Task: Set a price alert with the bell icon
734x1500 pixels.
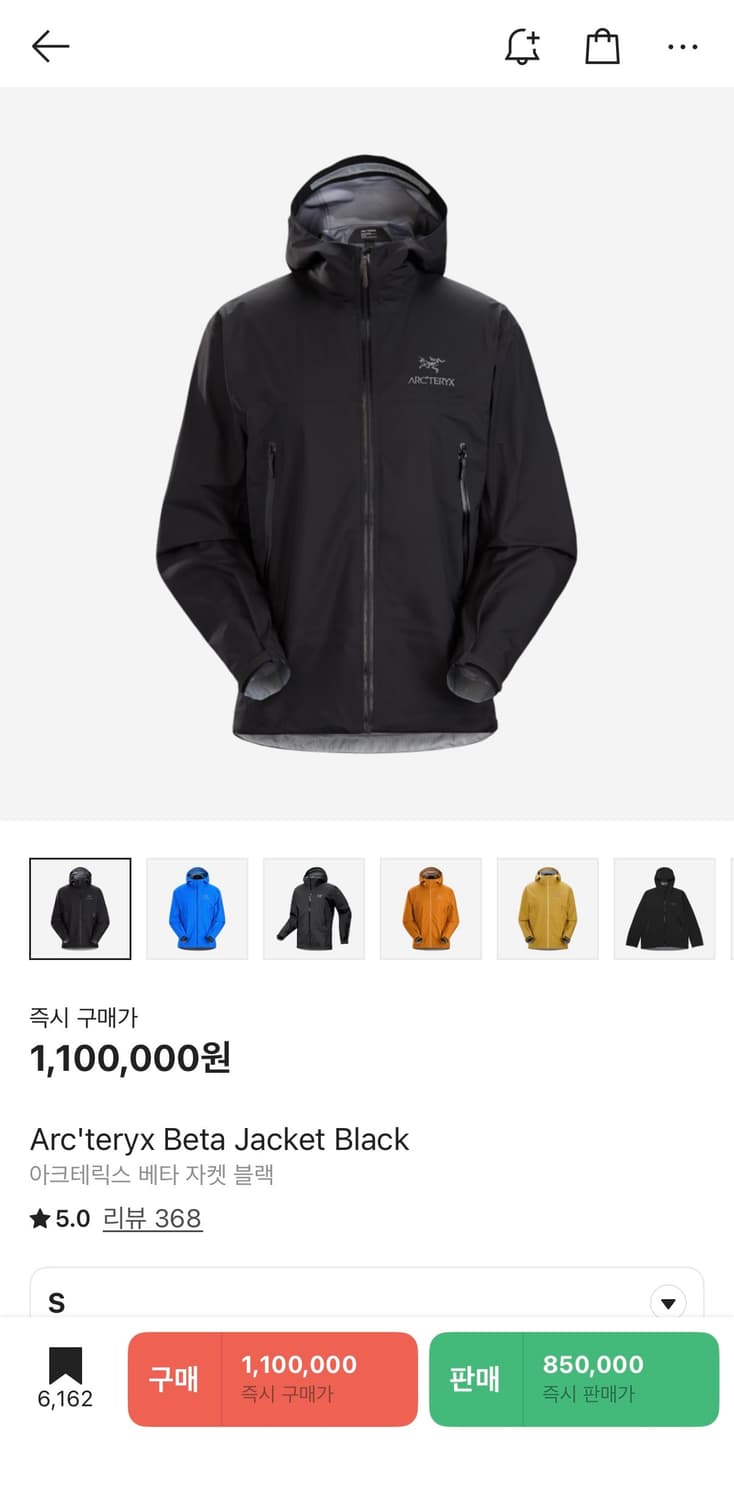Action: [522, 46]
